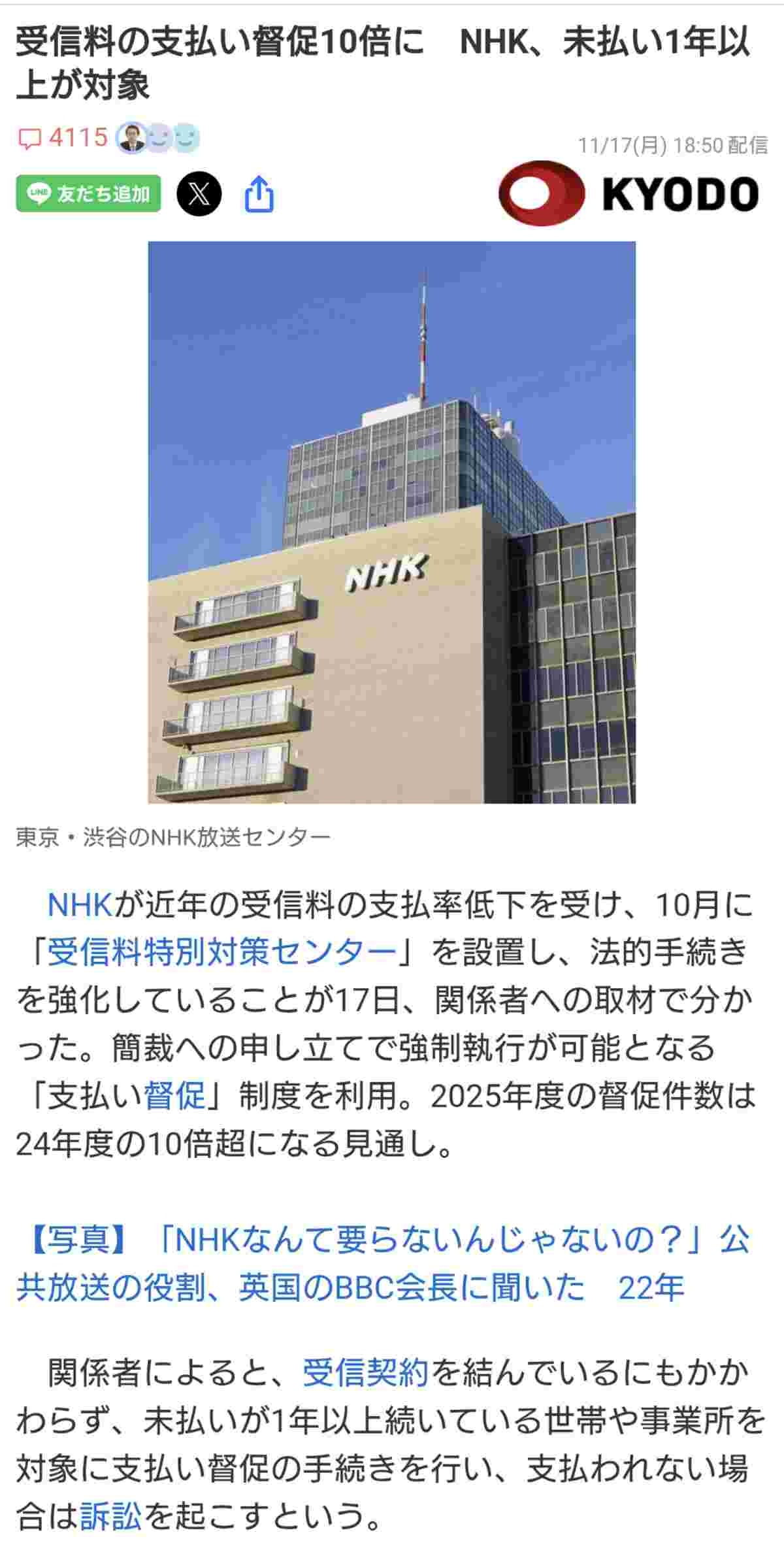Screen dimensions: 784x1554
Task: Open the 【写真】 BBC会長 related article
Action: (382, 1263)
